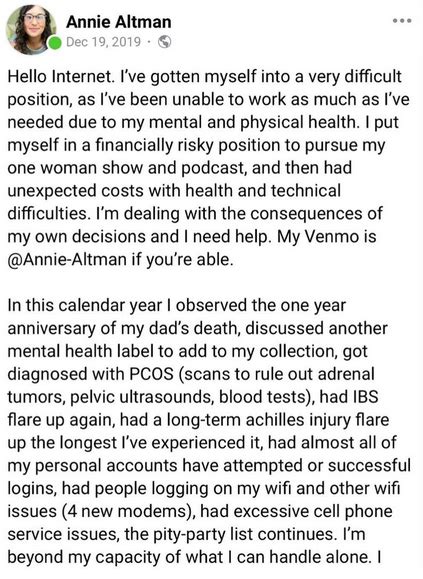
Task: Open the author's profile picture
Action: [31, 30]
